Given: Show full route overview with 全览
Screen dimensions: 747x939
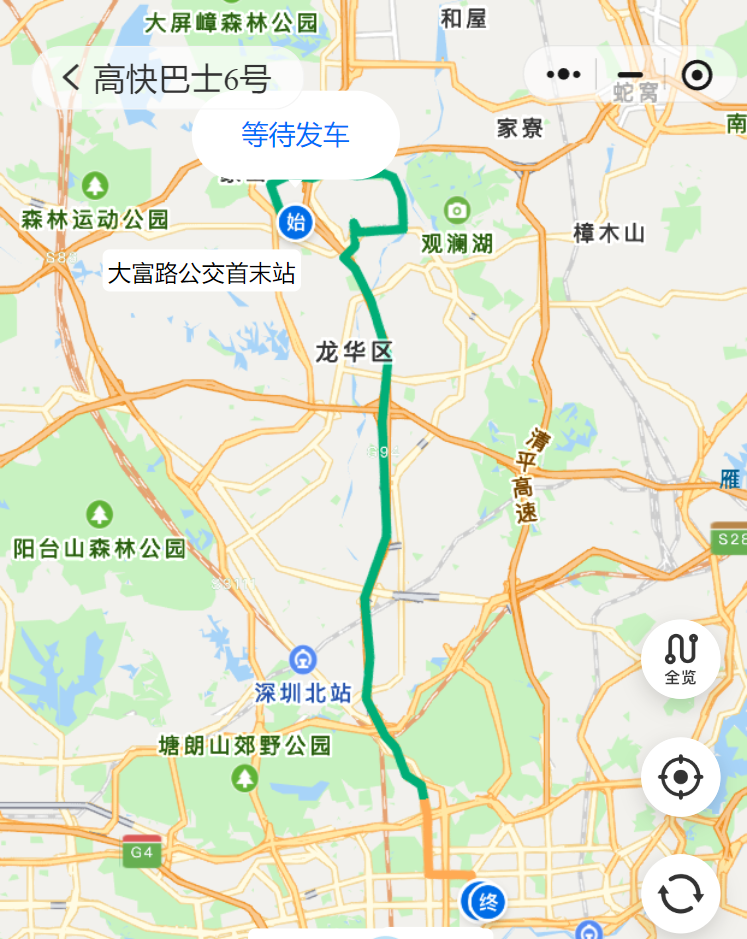Looking at the screenshot, I should [x=680, y=659].
